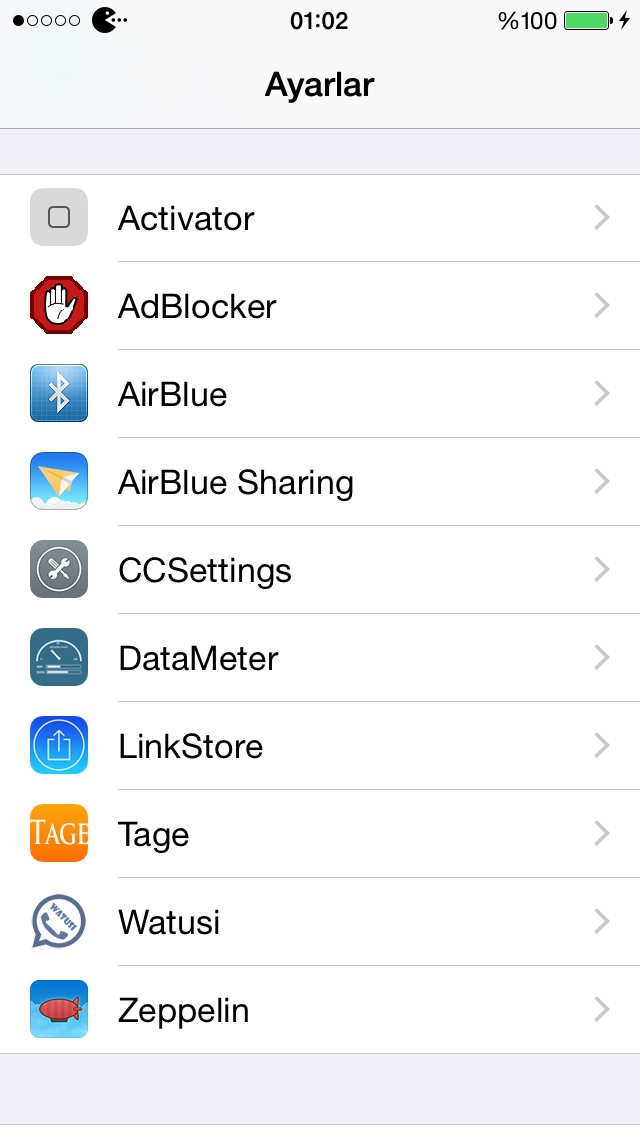Choose the Tage entry
The height and width of the screenshot is (1136, 640).
[320, 834]
